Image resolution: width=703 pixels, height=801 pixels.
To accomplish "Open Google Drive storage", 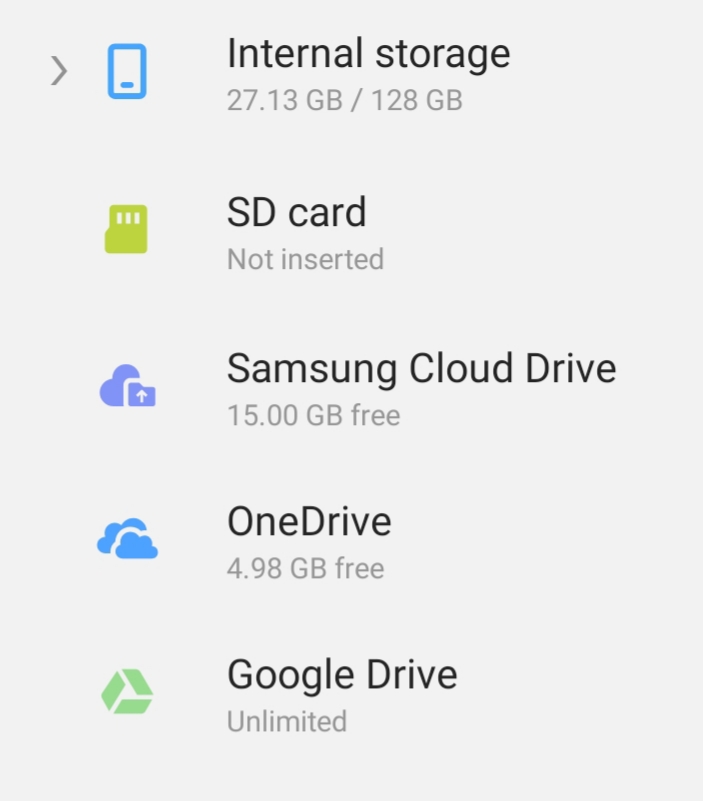I will [342, 693].
